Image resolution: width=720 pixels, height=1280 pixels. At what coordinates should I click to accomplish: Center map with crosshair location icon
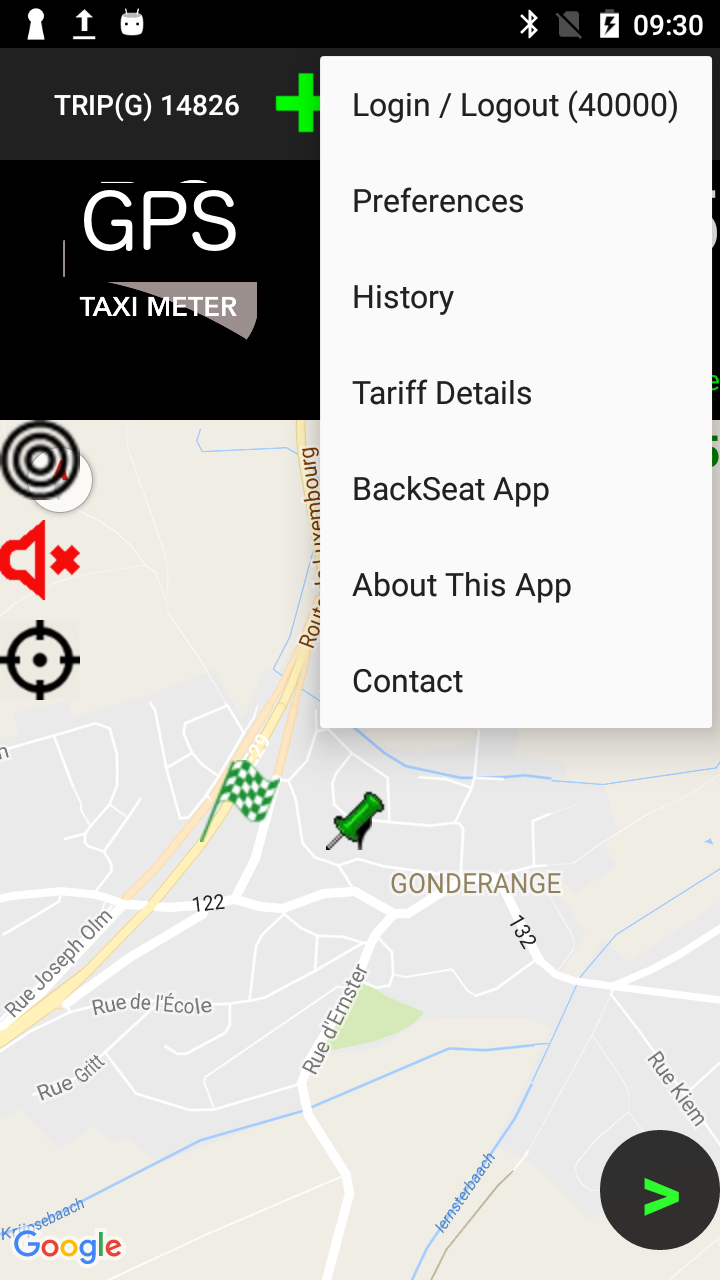(40, 660)
